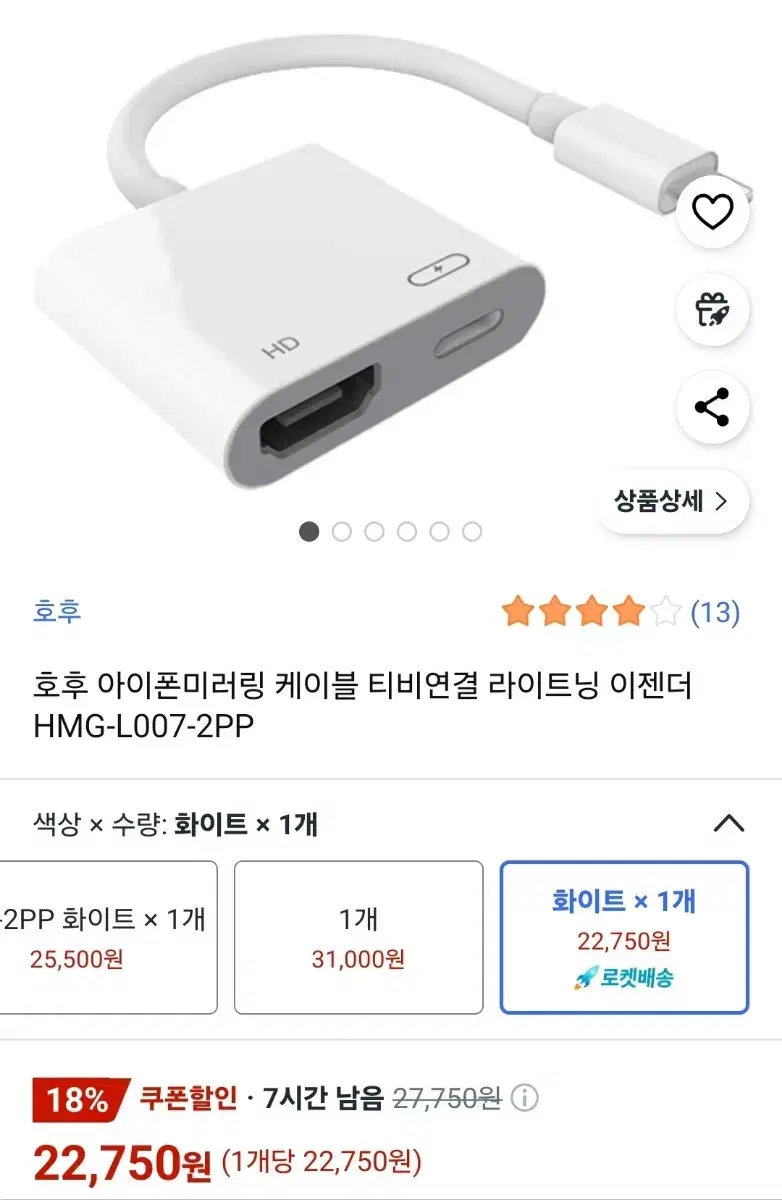Open the gift sending icon

pyautogui.click(x=711, y=310)
